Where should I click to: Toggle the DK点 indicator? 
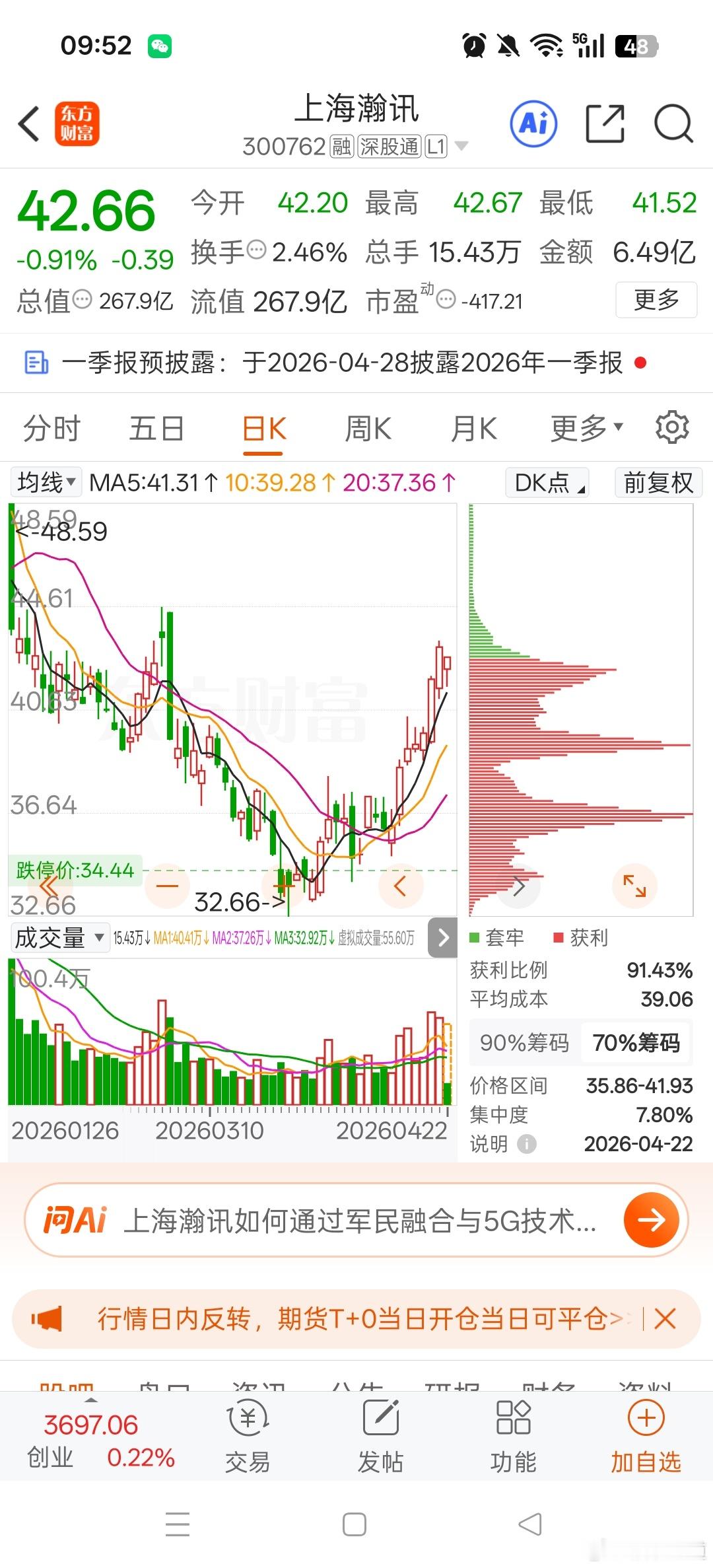pyautogui.click(x=545, y=483)
